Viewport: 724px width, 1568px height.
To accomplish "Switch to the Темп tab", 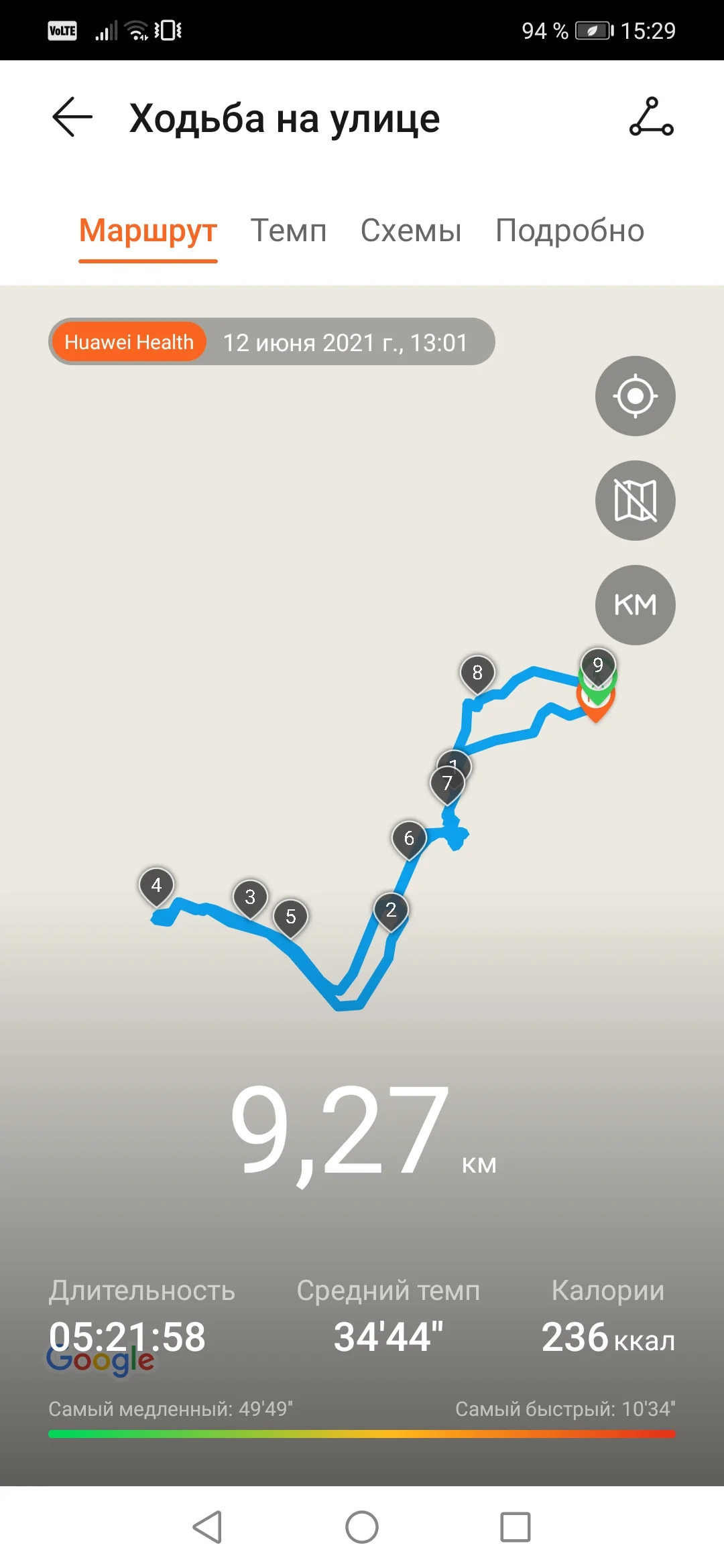I will (288, 231).
